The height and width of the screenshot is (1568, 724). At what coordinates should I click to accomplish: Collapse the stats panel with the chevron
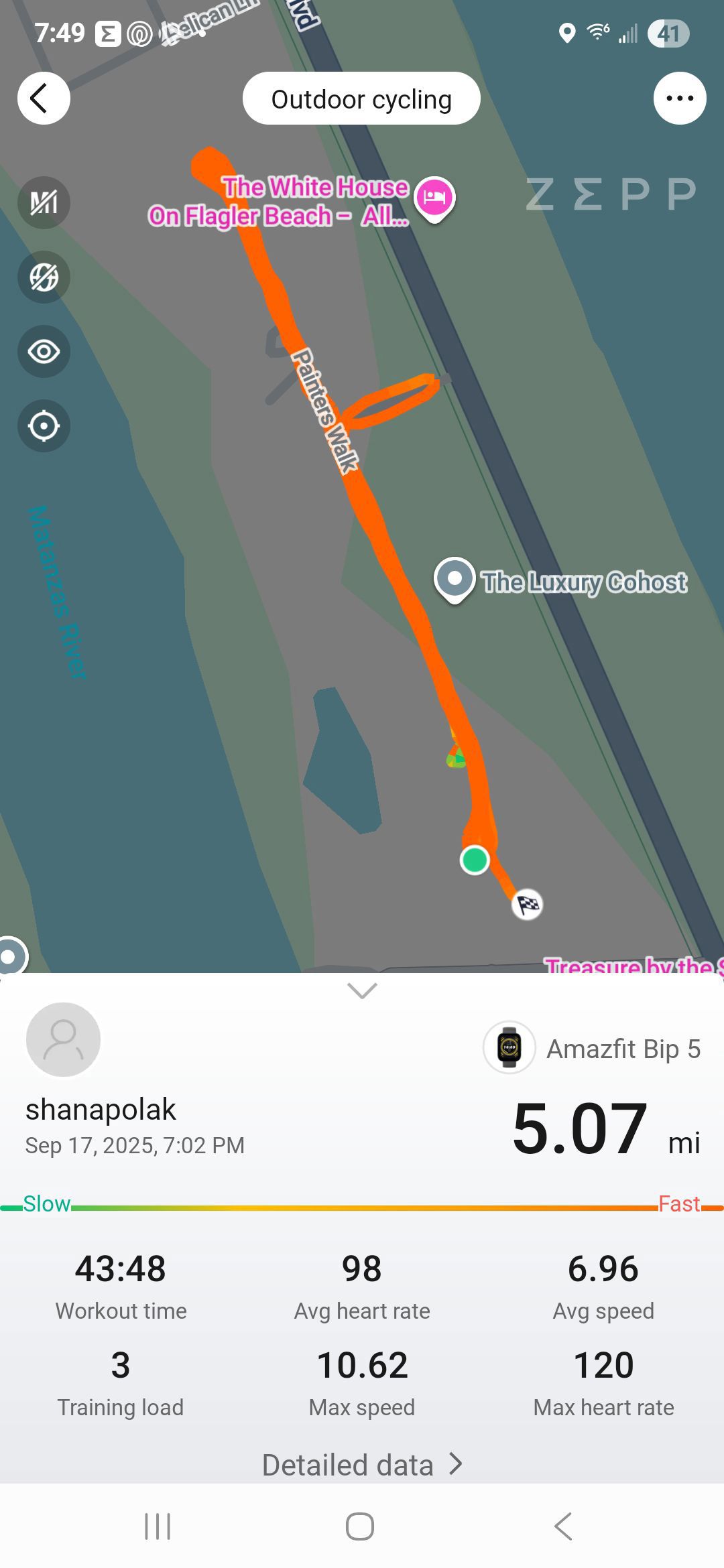coord(362,990)
